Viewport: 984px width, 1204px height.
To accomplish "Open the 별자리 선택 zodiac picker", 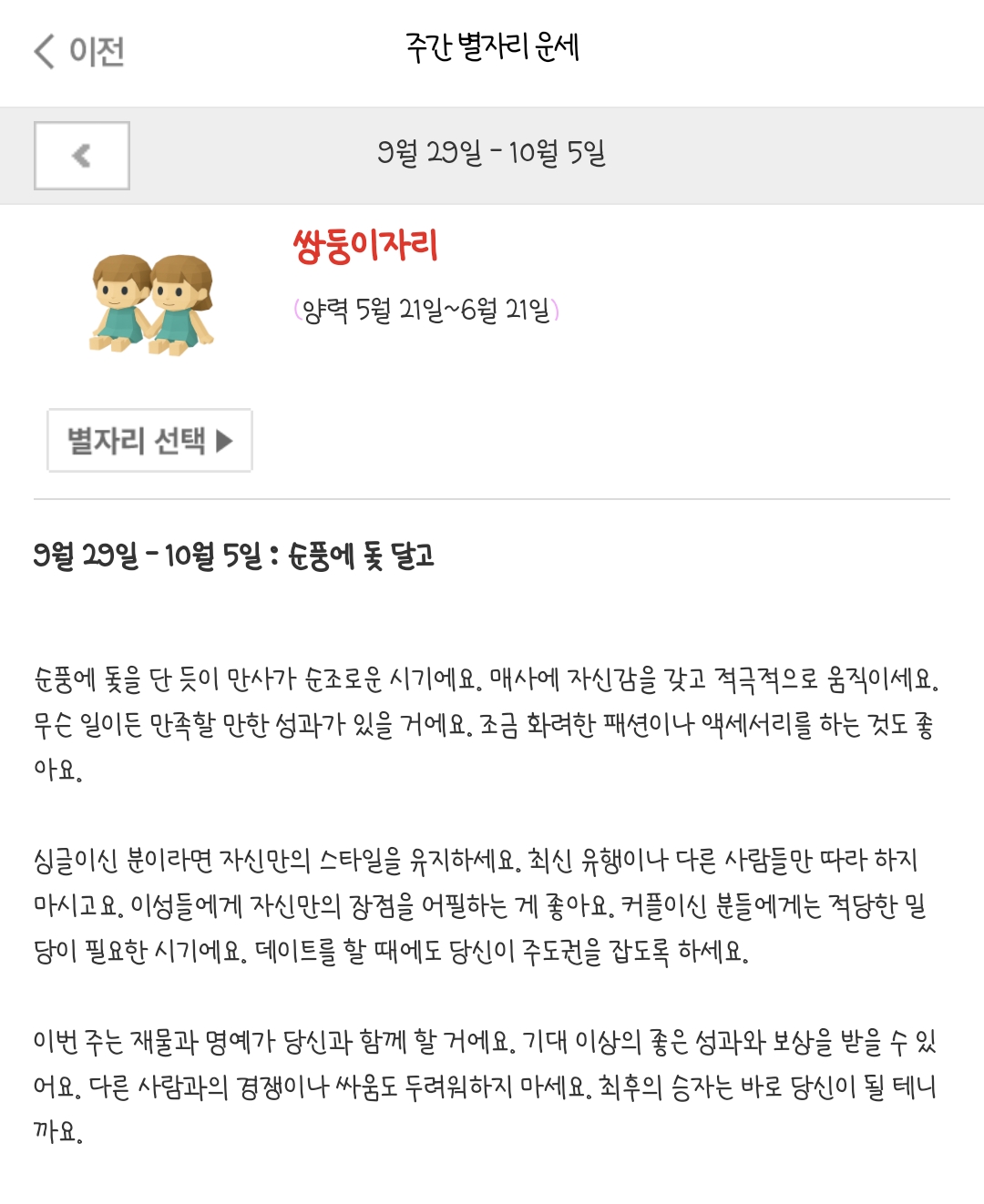I will tap(149, 441).
